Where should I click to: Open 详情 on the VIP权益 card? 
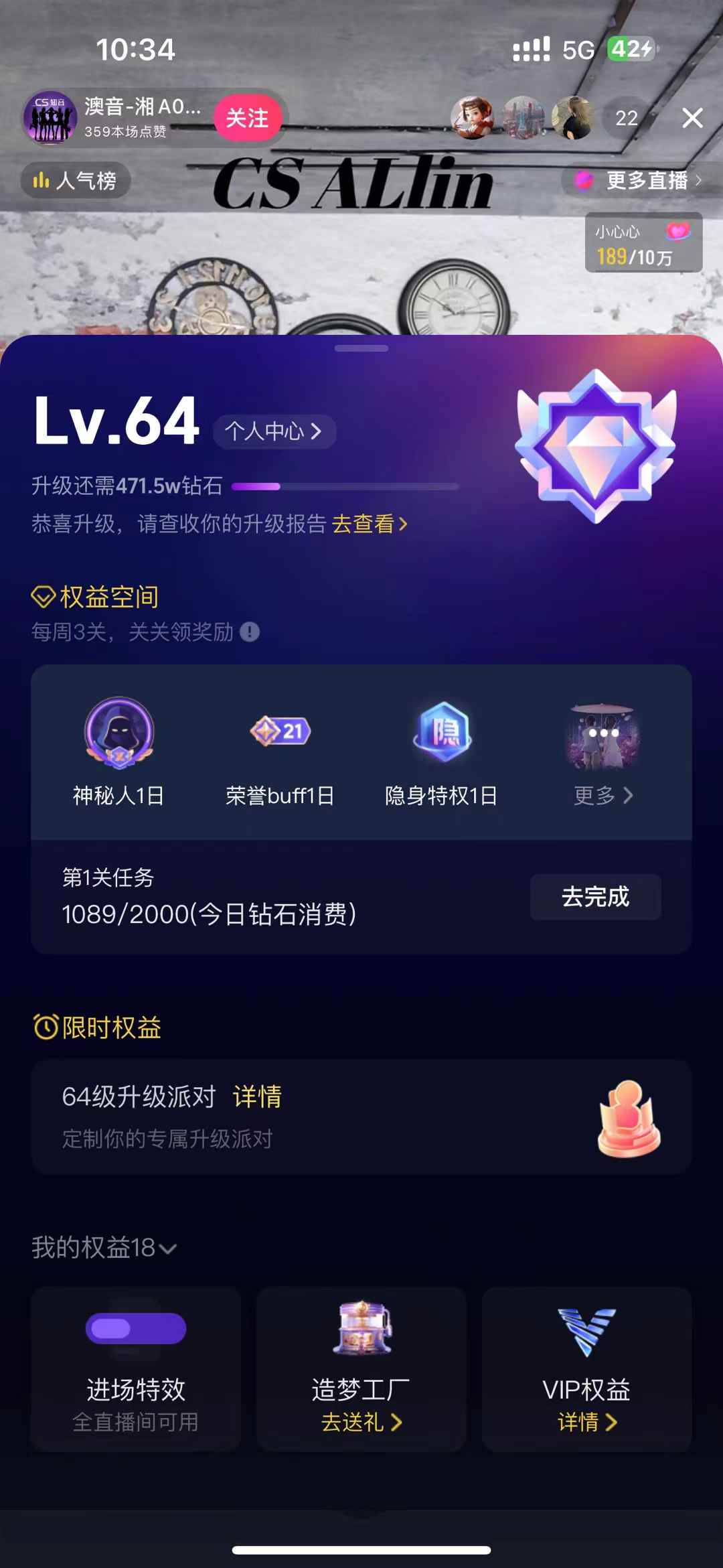pos(586,1423)
